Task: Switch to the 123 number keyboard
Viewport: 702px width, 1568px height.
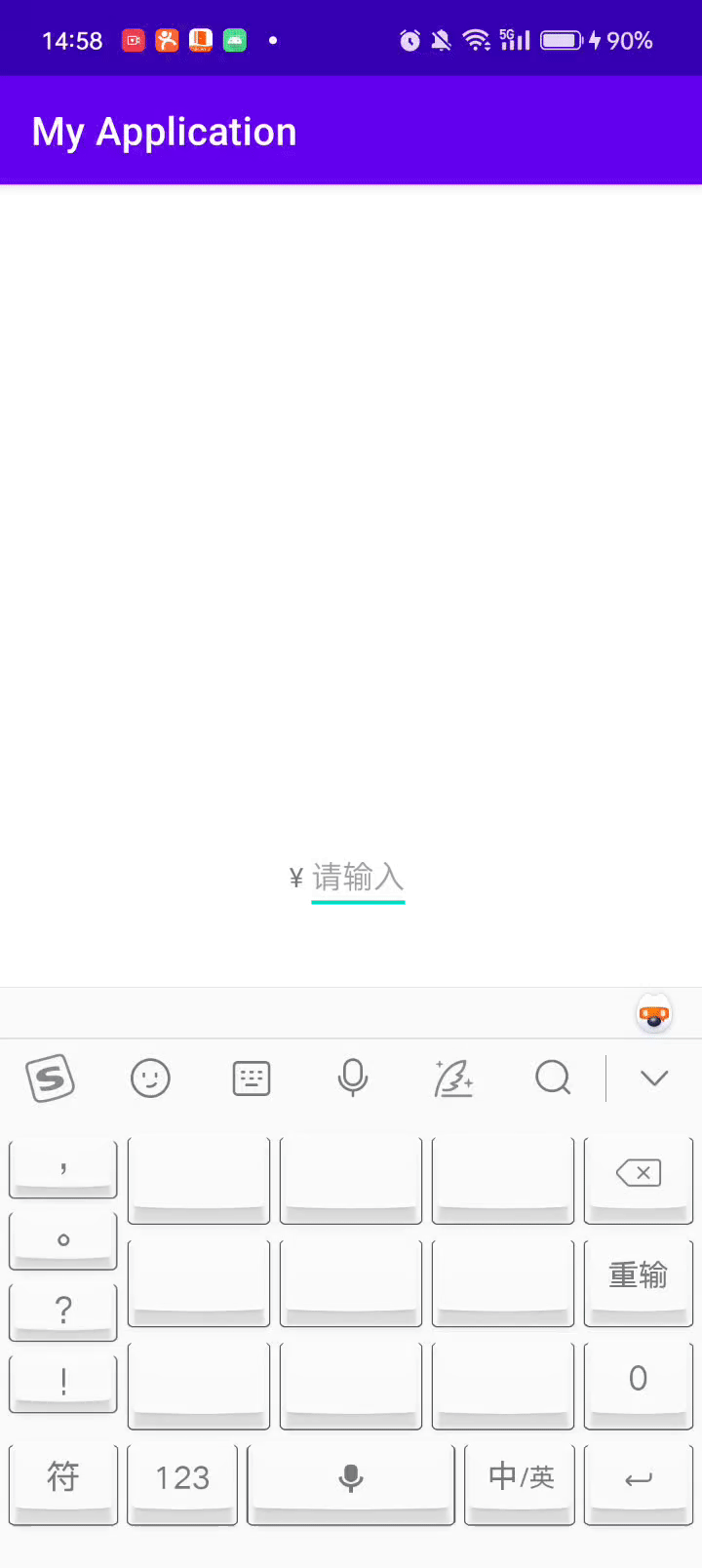Action: tap(181, 1478)
